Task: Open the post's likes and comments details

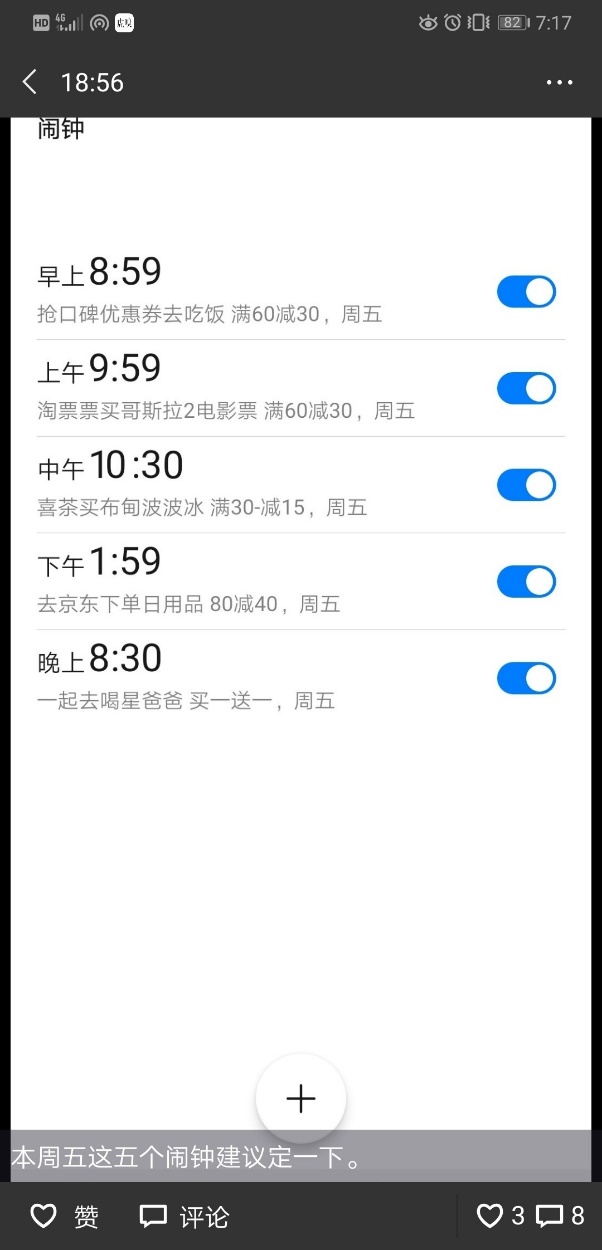Action: [530, 1216]
